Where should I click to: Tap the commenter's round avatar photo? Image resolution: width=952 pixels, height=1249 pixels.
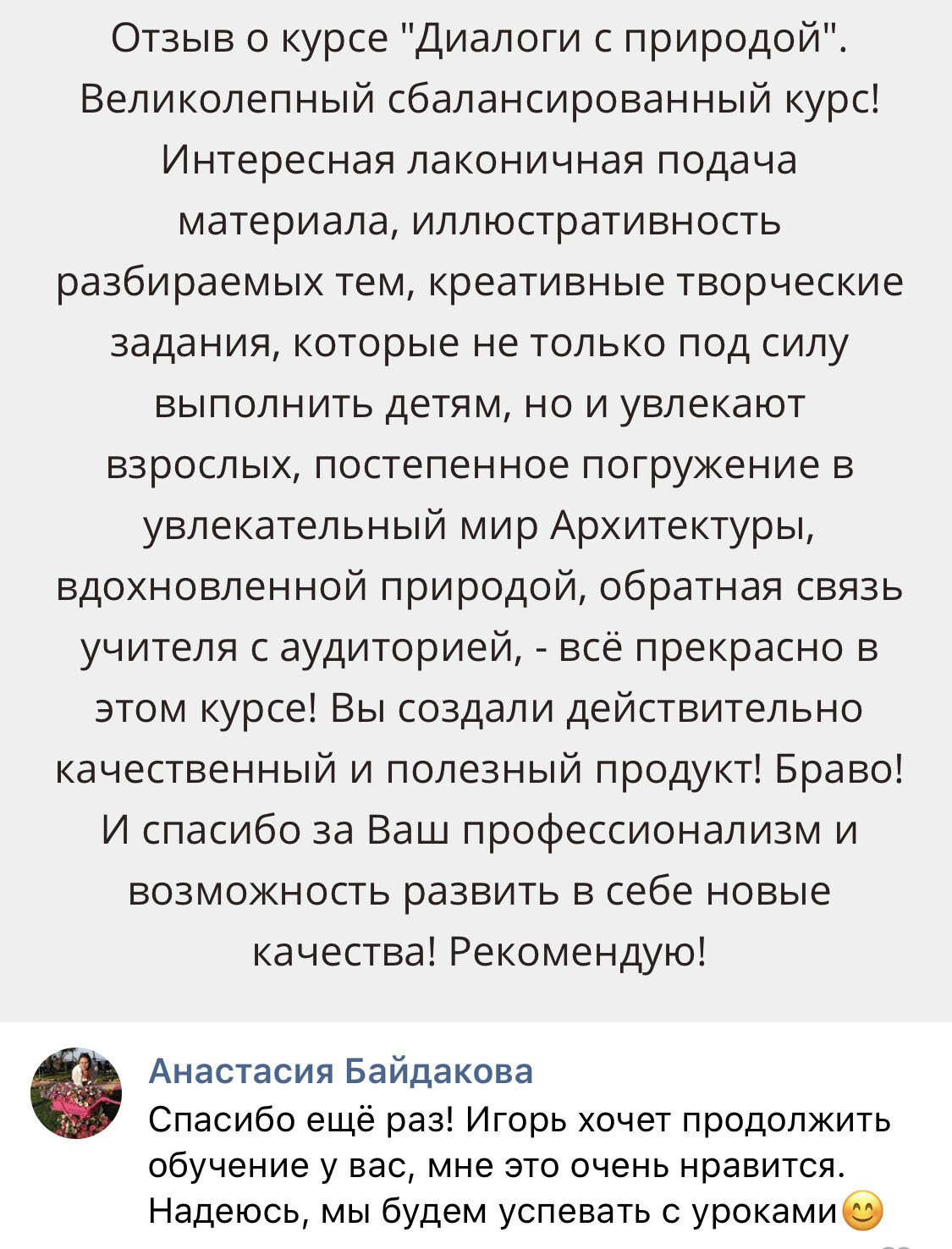[76, 1093]
